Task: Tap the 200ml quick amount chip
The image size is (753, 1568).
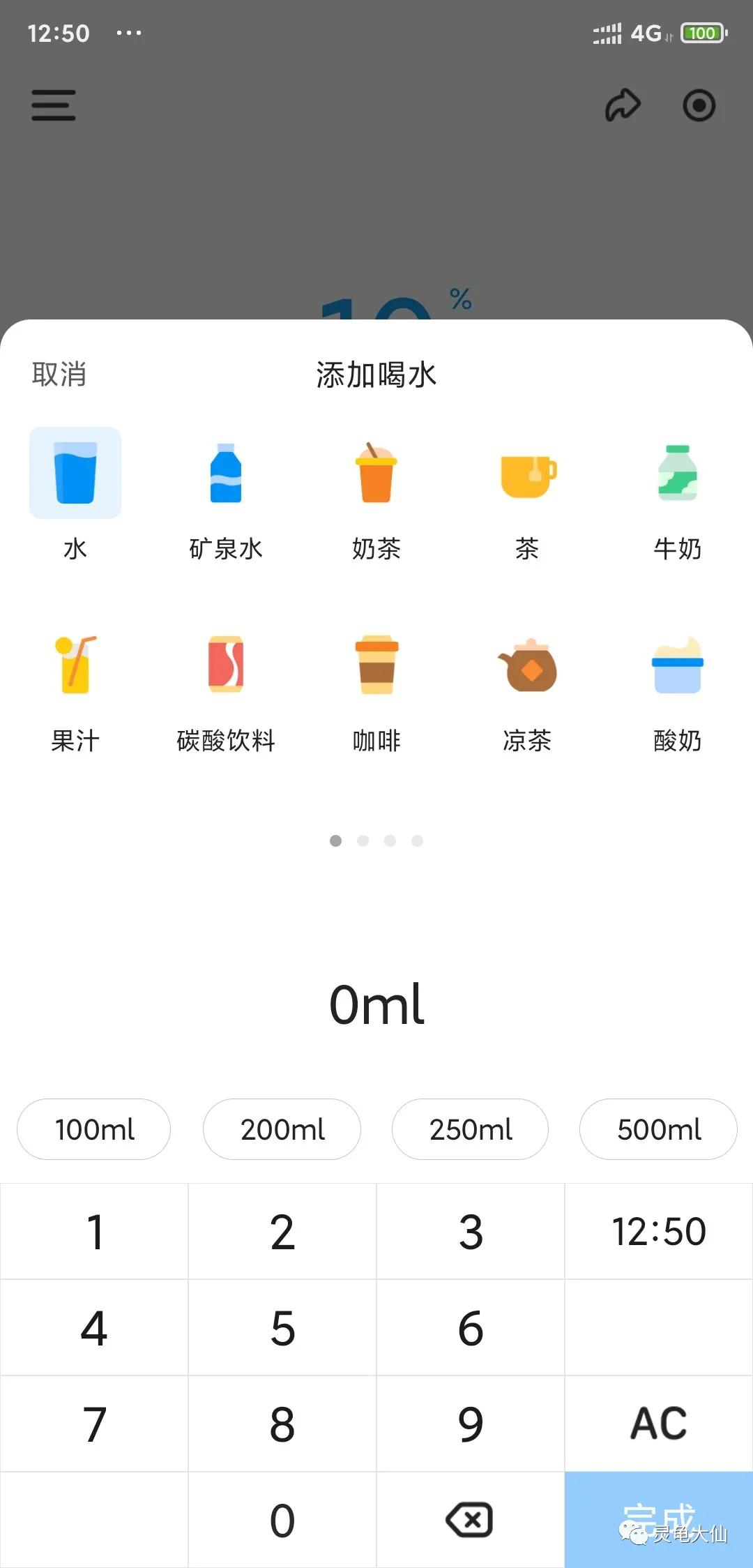Action: (282, 1129)
